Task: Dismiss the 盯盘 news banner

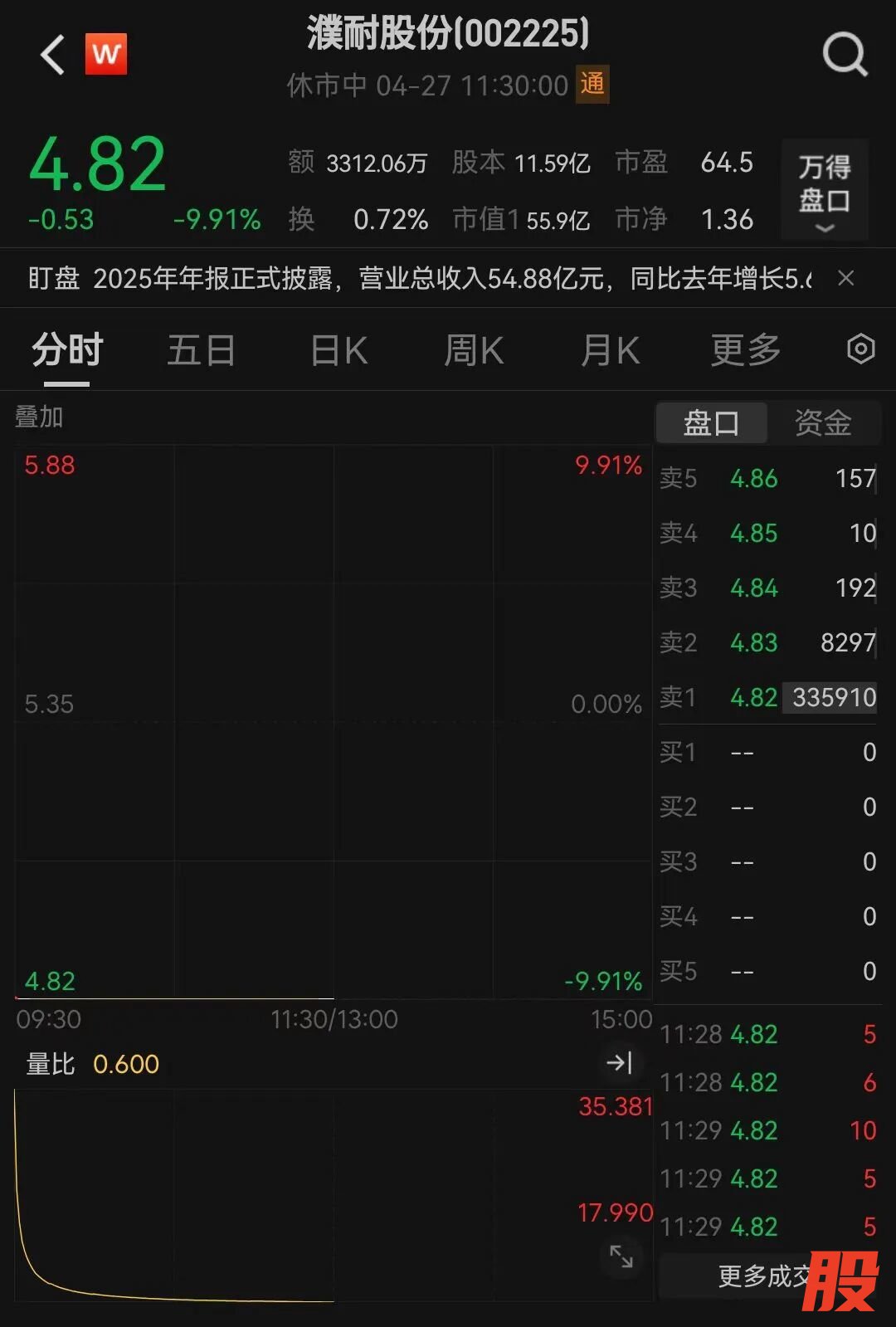Action: (845, 278)
